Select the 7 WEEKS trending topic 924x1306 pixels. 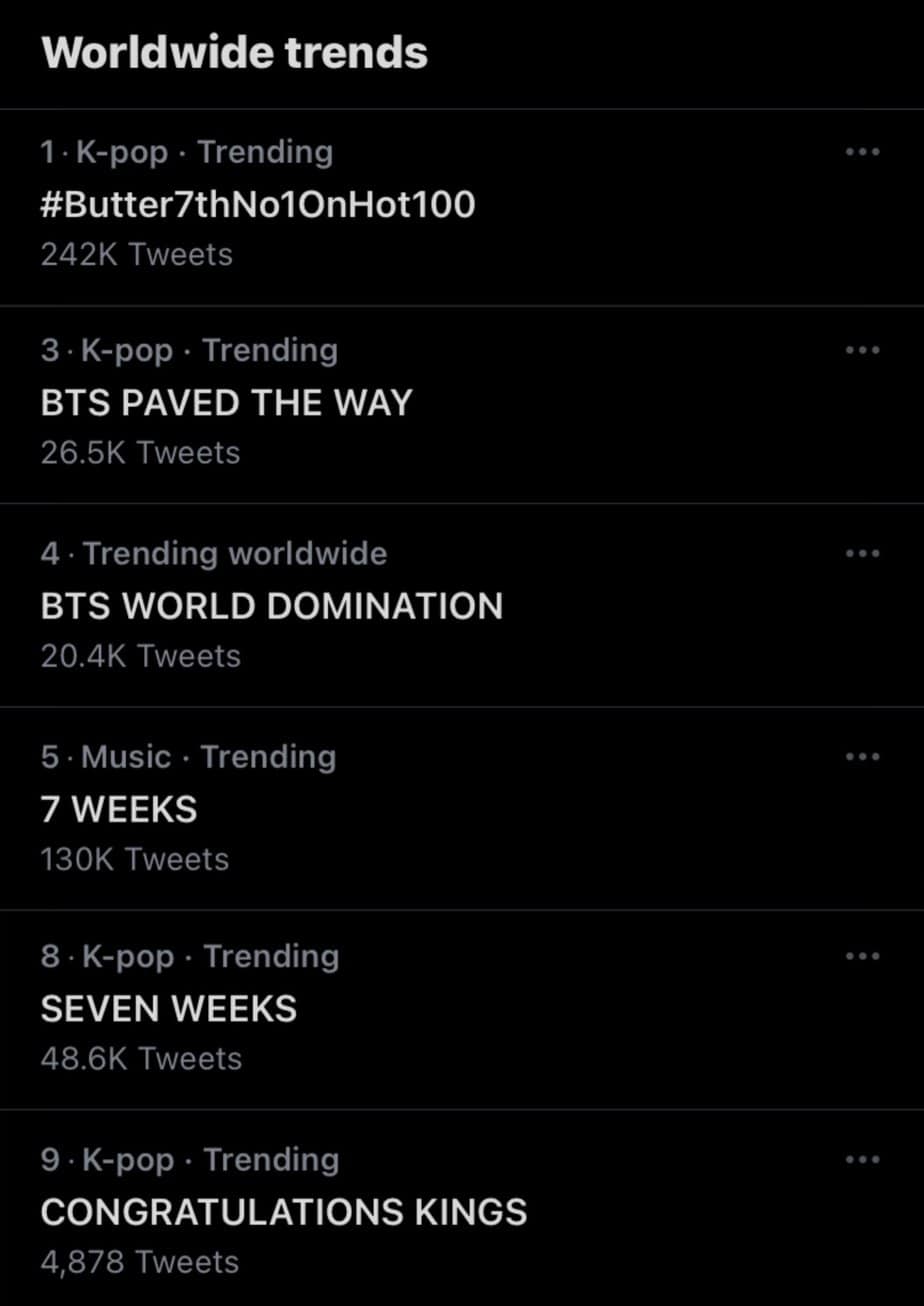pos(119,809)
